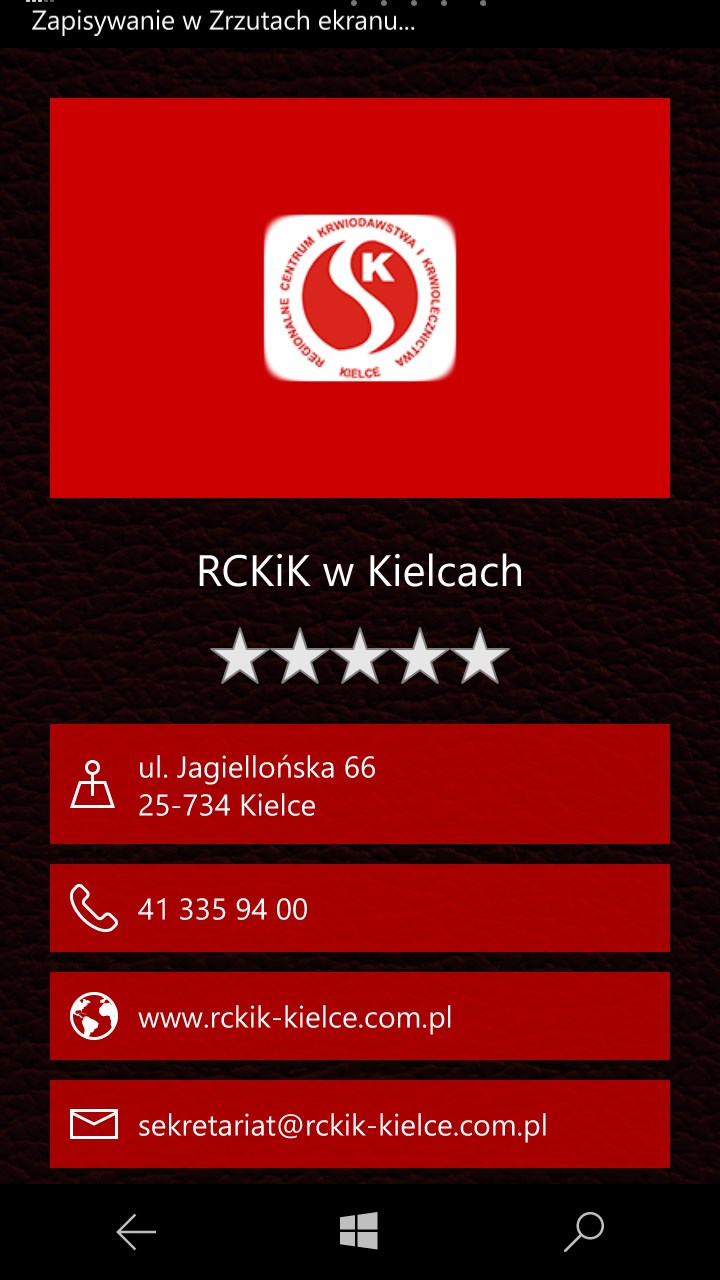
Task: Open the website www.rckik-kielce.com.pl
Action: [x=359, y=1017]
